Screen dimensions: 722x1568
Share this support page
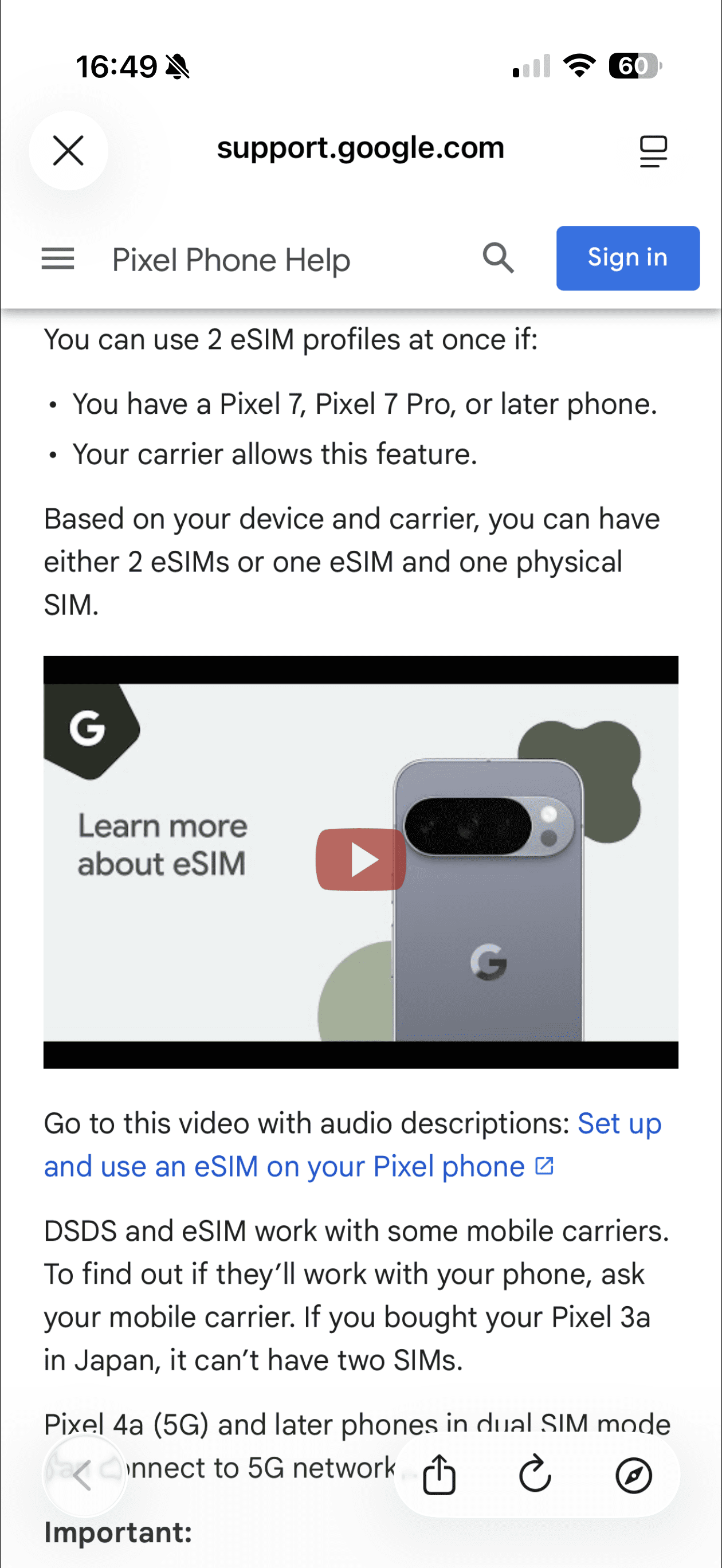point(439,1475)
